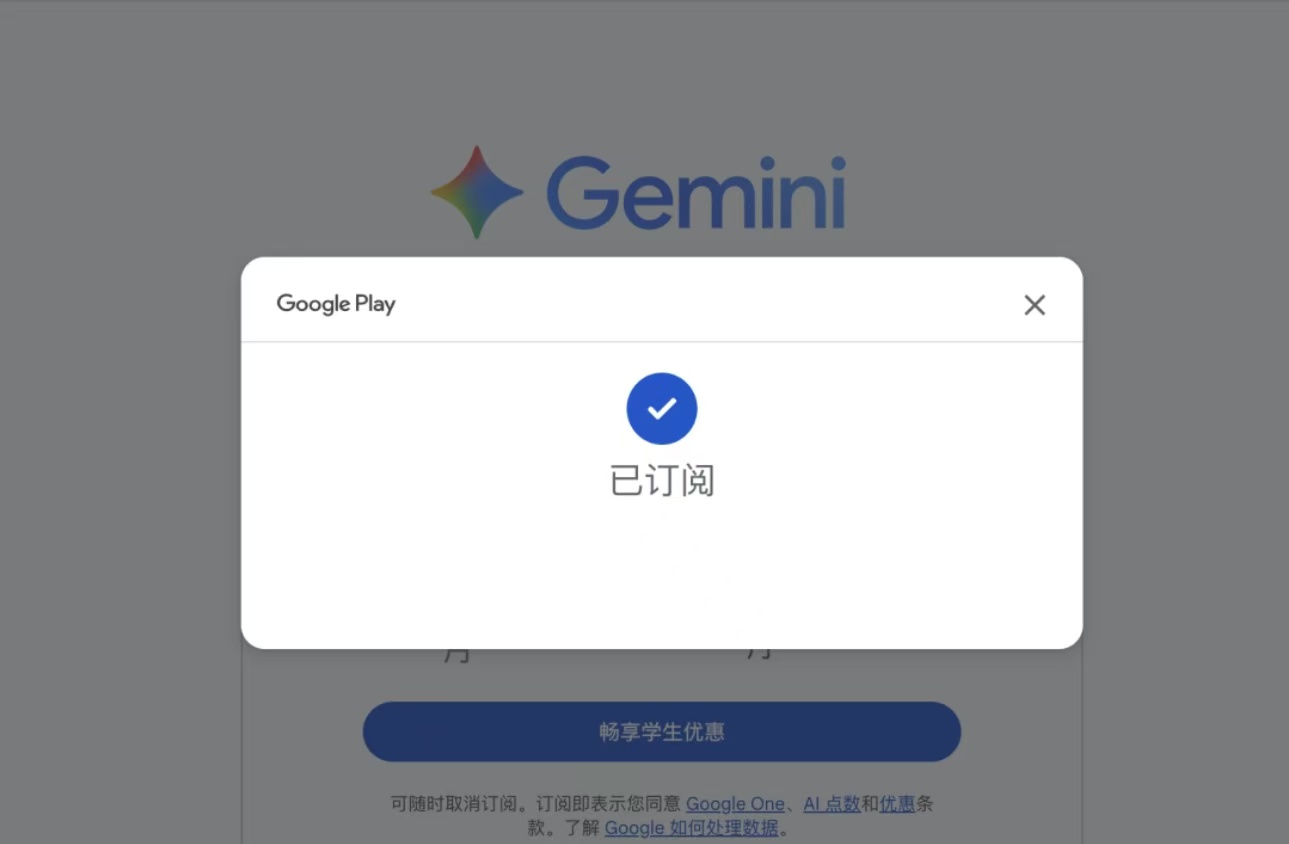Screen dimensions: 1289x844
Task: Open the 优惠 terms link
Action: click(x=897, y=804)
